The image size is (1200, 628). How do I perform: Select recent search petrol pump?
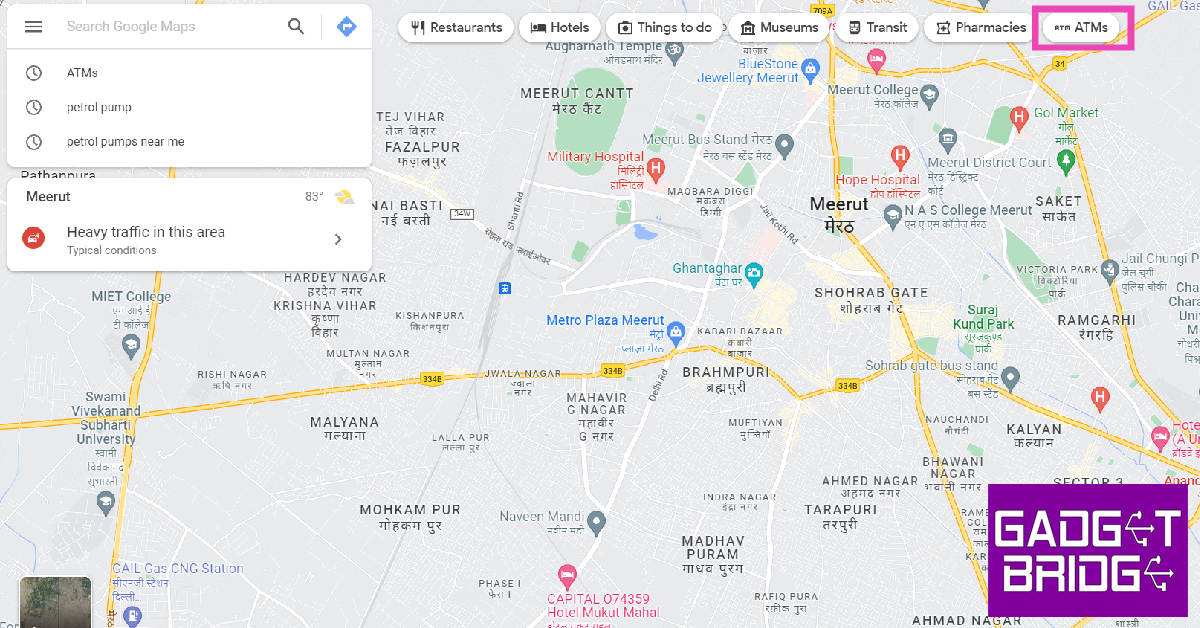click(x=99, y=107)
